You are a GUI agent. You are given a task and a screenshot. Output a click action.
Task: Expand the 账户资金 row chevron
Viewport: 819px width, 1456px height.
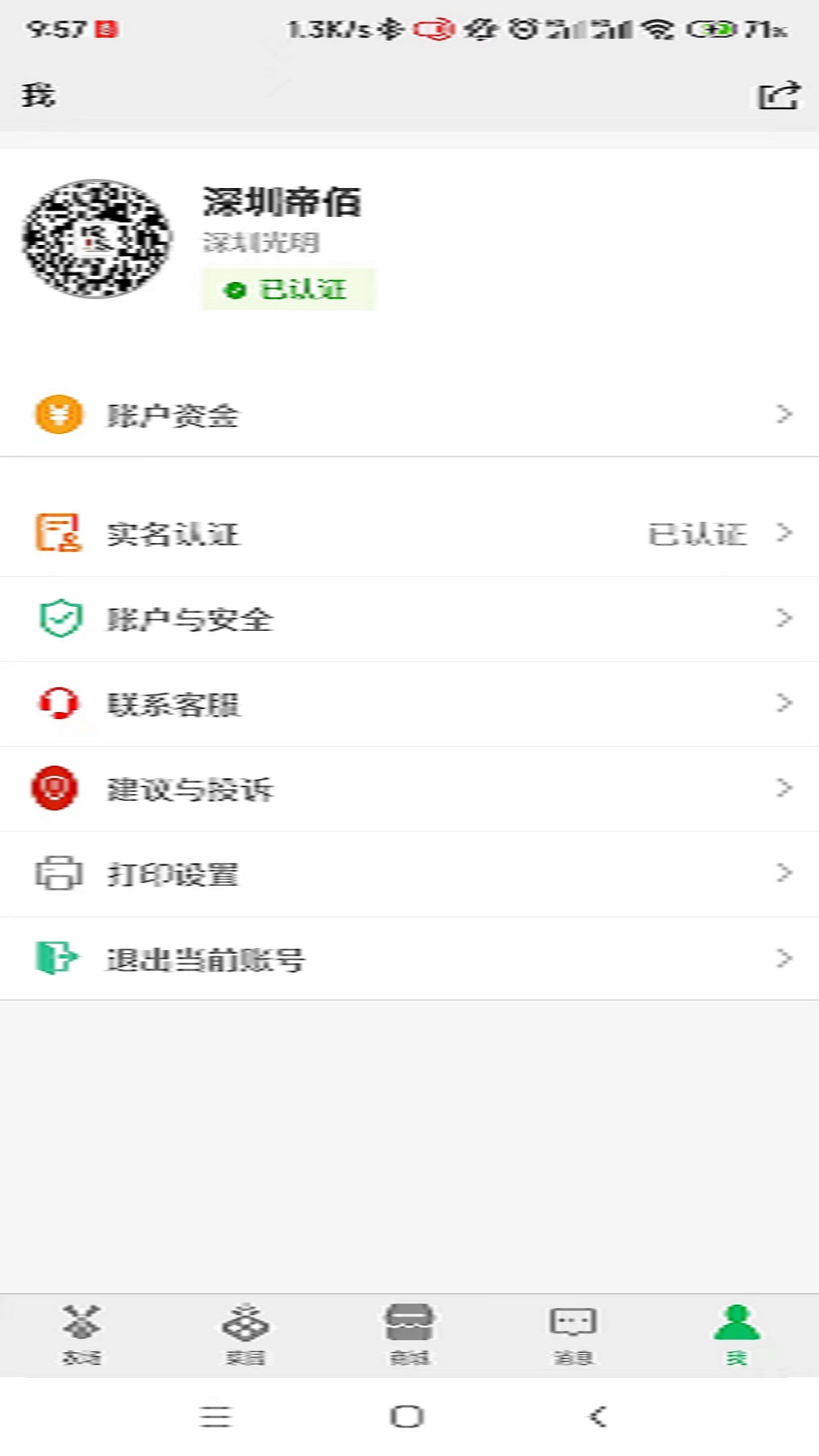coord(784,415)
